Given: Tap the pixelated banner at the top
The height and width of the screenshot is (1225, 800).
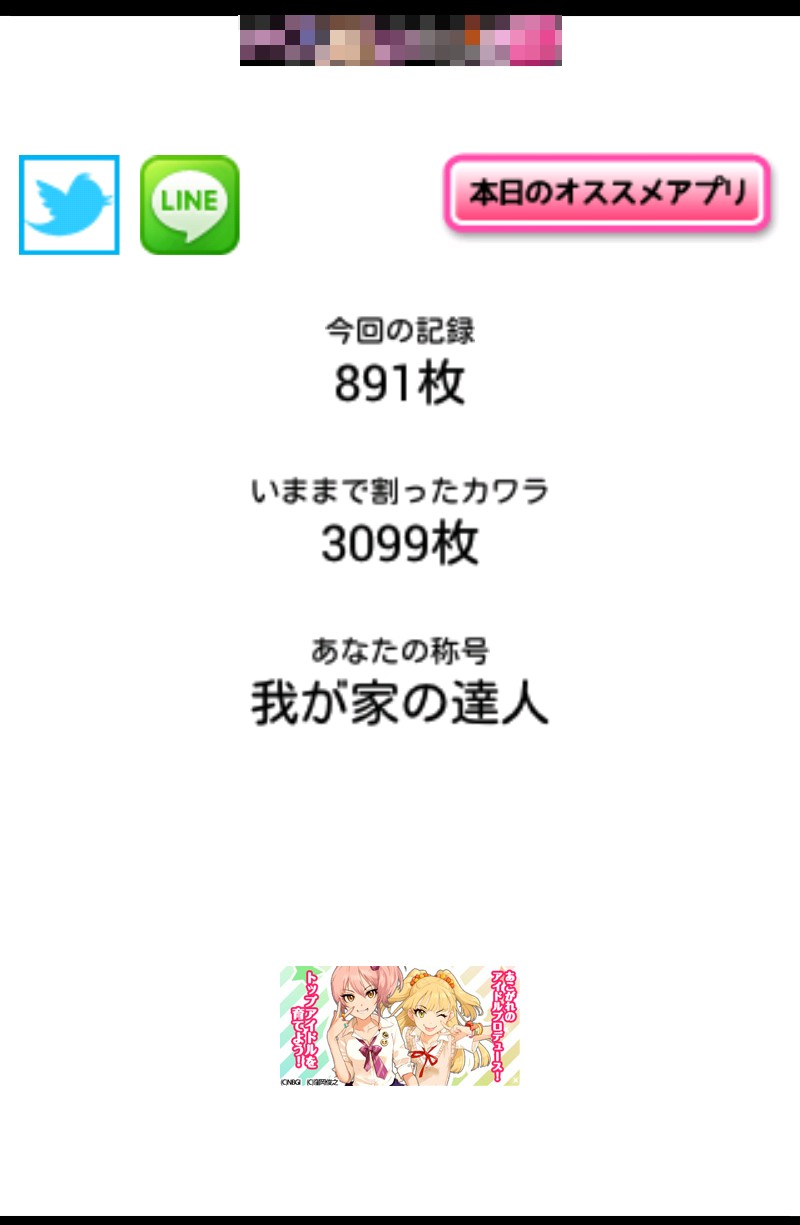Looking at the screenshot, I should pyautogui.click(x=400, y=40).
